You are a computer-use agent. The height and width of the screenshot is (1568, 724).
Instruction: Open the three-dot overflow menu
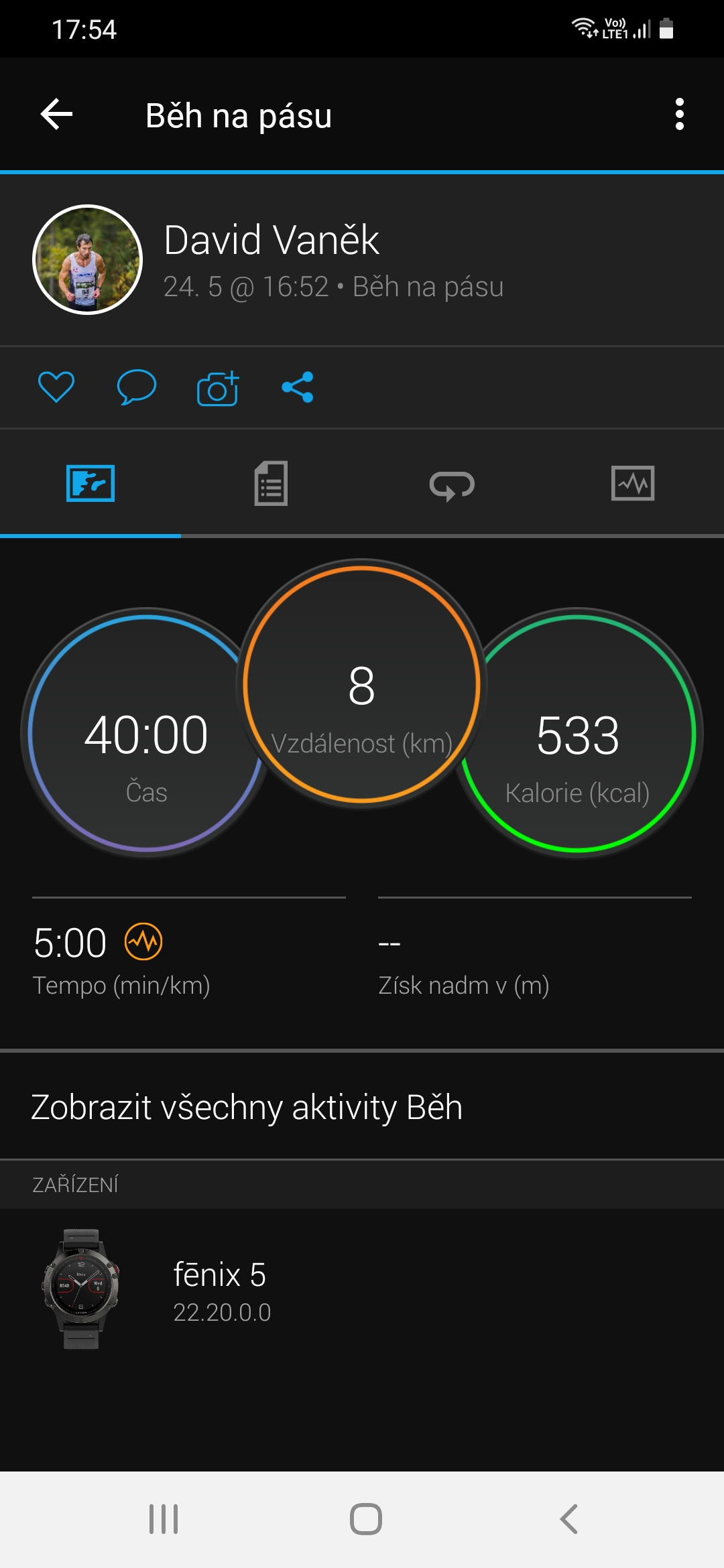point(680,115)
